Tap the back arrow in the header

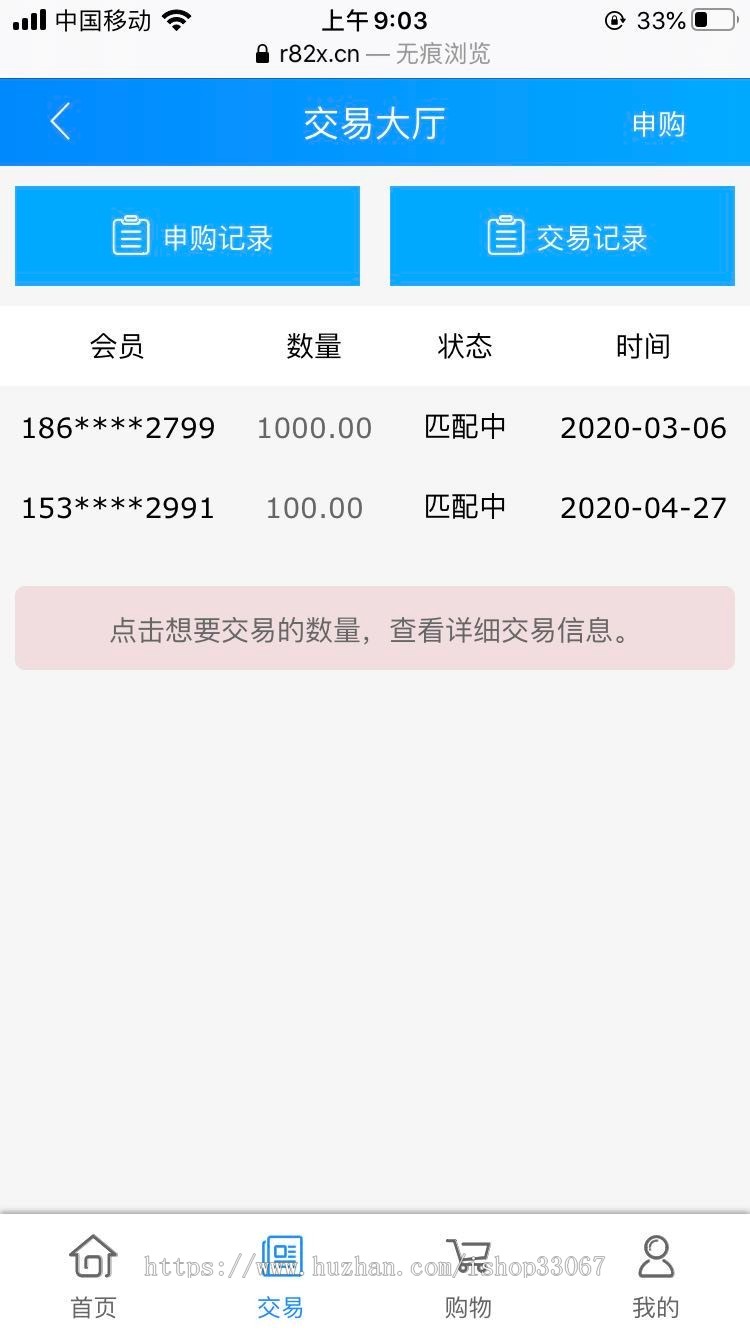tap(58, 120)
